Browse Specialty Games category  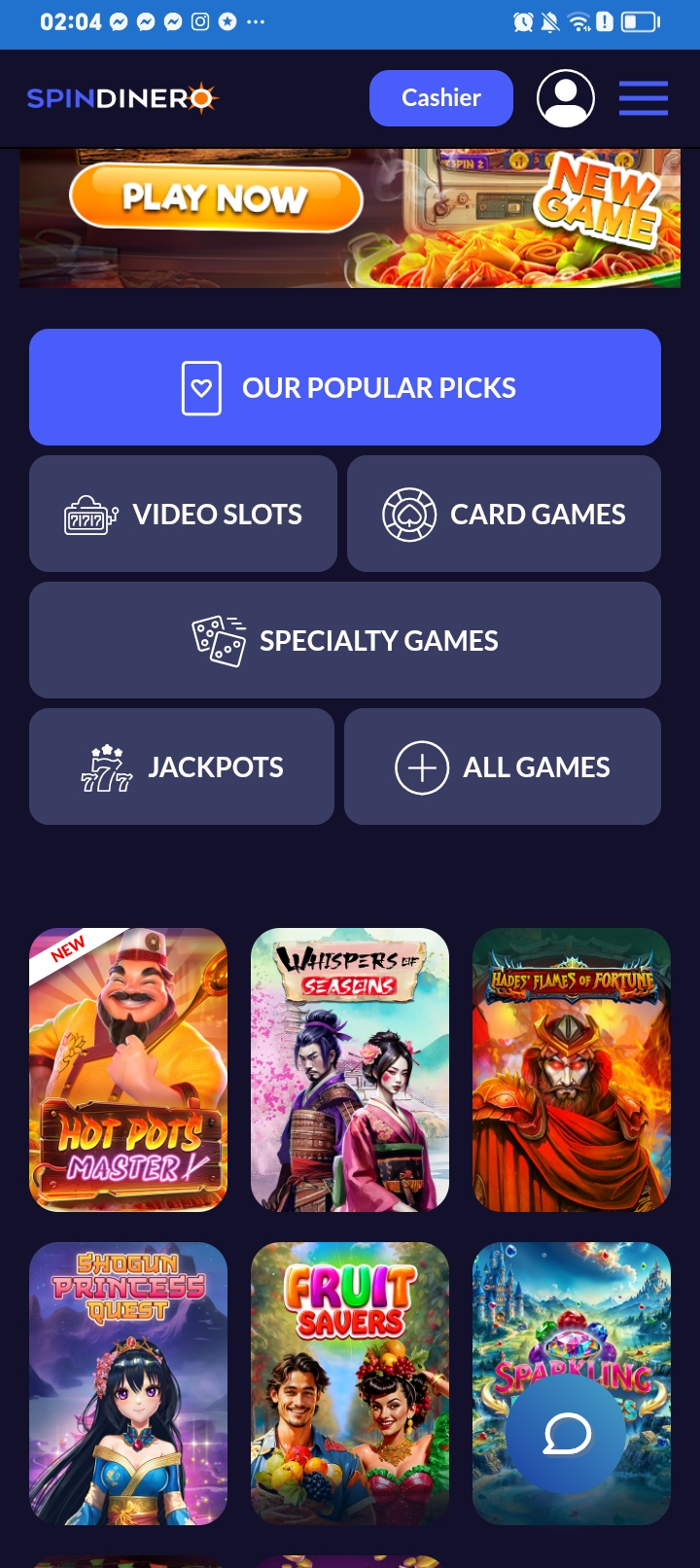(345, 640)
